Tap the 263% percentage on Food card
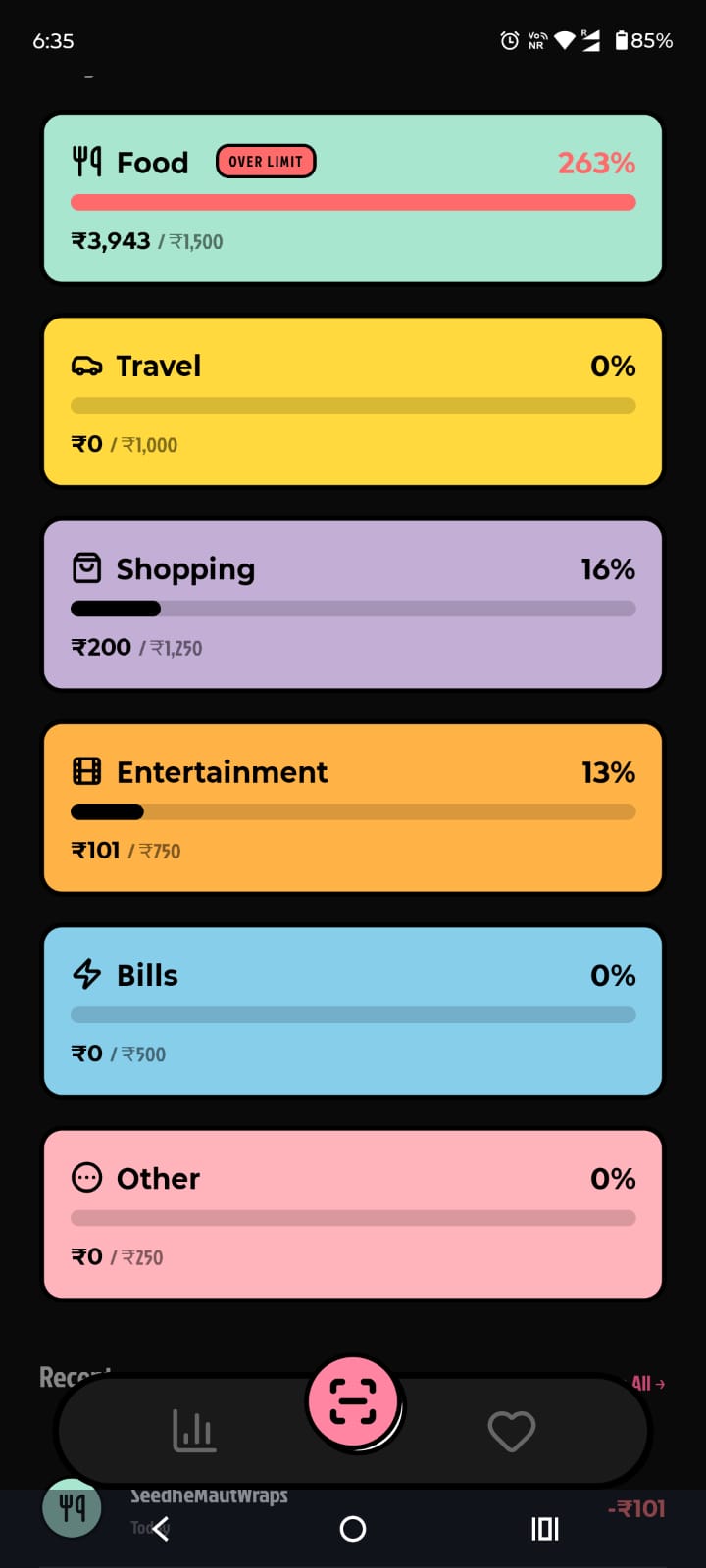This screenshot has height=1568, width=706. tap(596, 163)
